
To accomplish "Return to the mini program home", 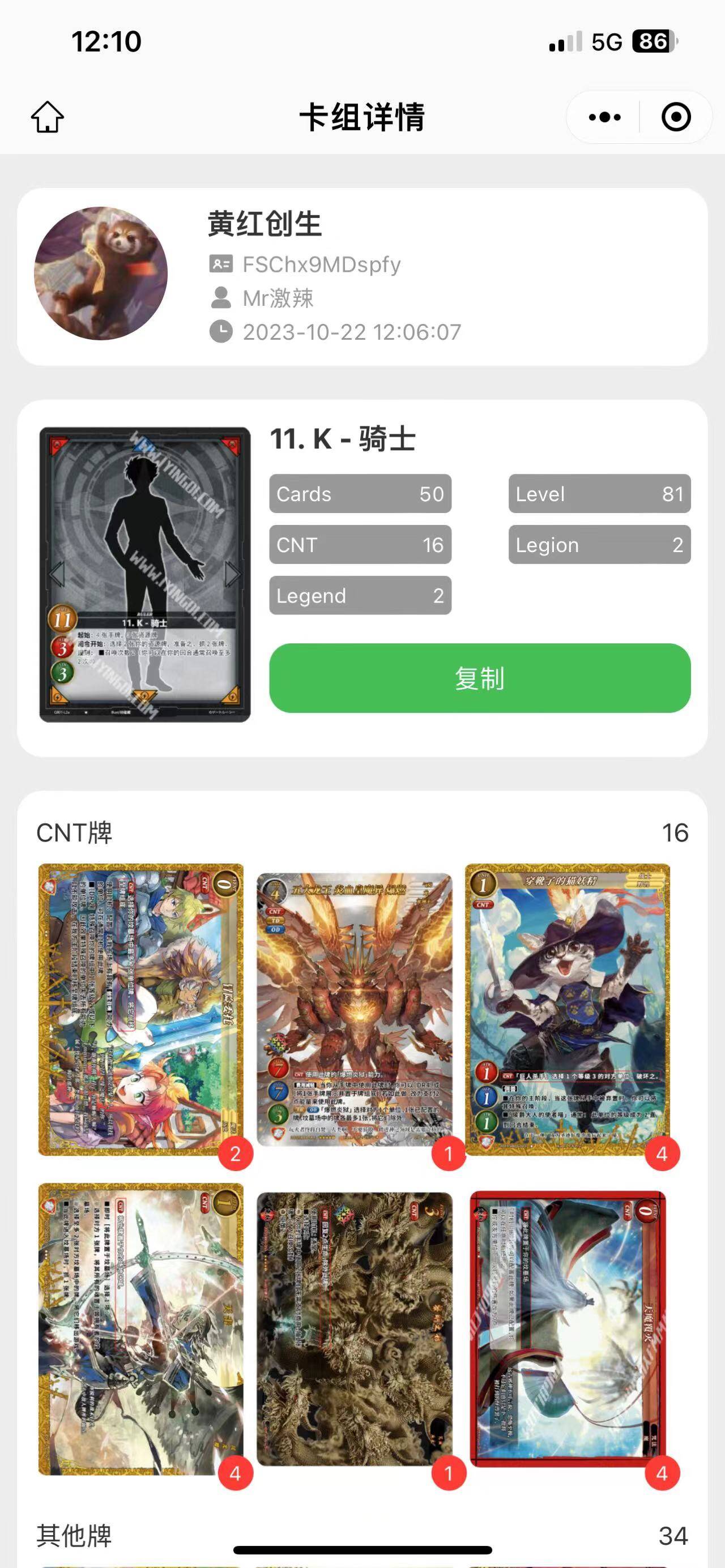I will 48,117.
